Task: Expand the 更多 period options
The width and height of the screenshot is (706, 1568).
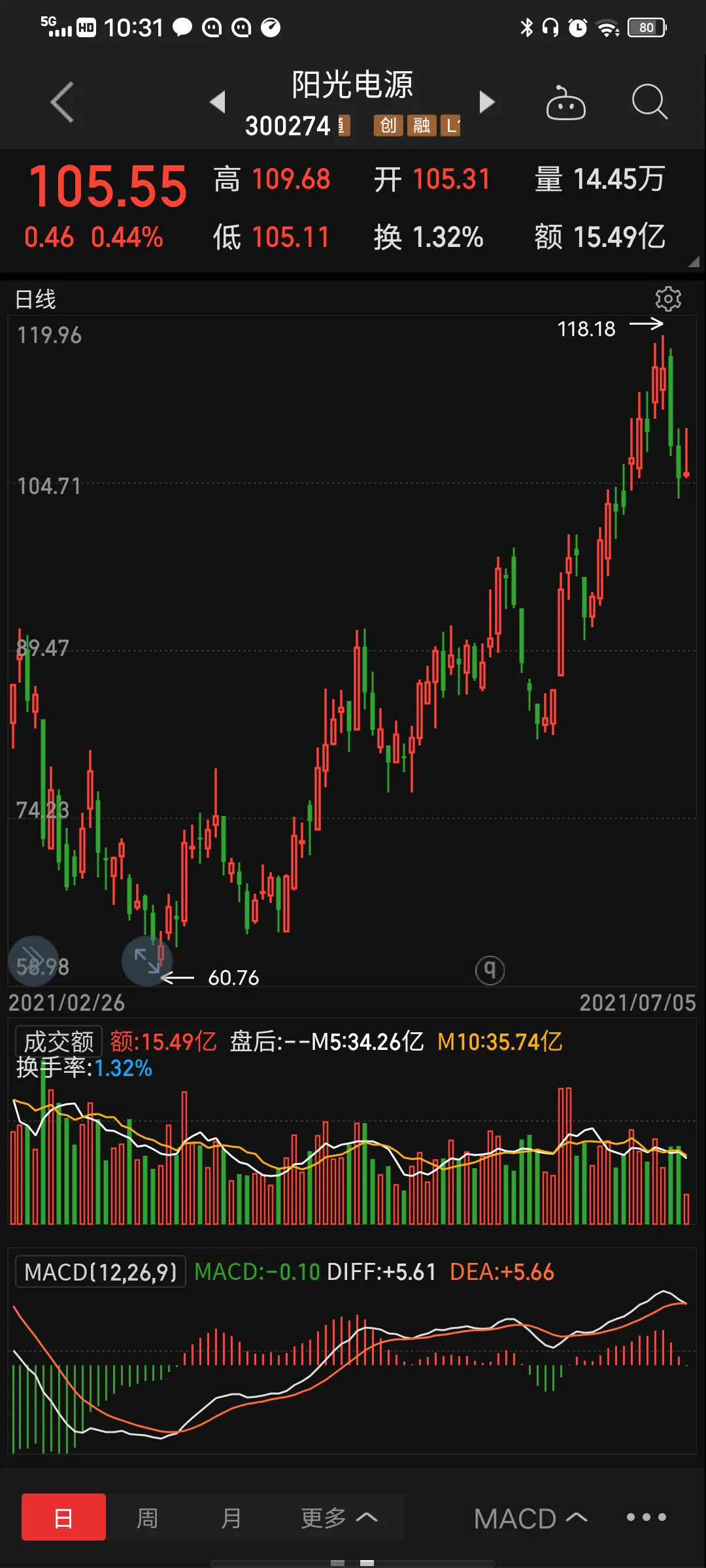Action: (x=339, y=1518)
